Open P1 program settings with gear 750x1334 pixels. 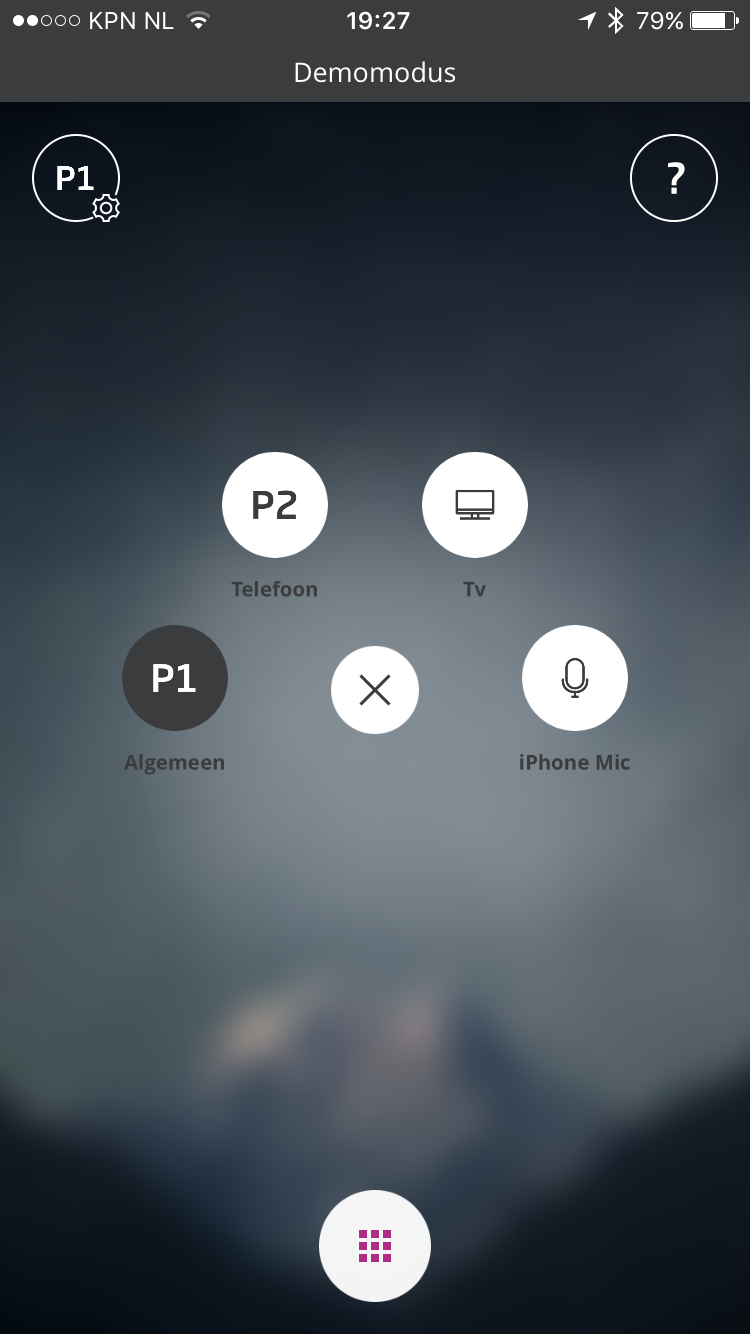pyautogui.click(x=76, y=178)
